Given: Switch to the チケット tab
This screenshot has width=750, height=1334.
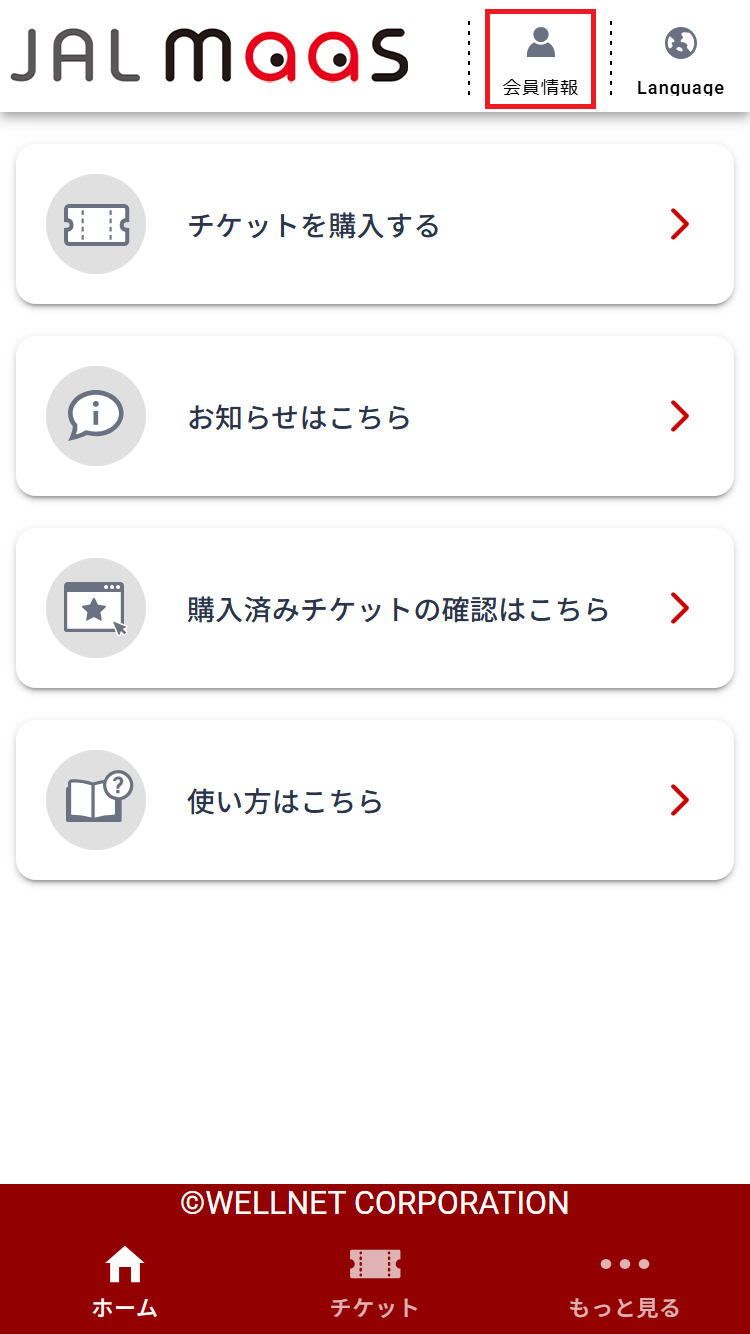Looking at the screenshot, I should click(375, 1282).
